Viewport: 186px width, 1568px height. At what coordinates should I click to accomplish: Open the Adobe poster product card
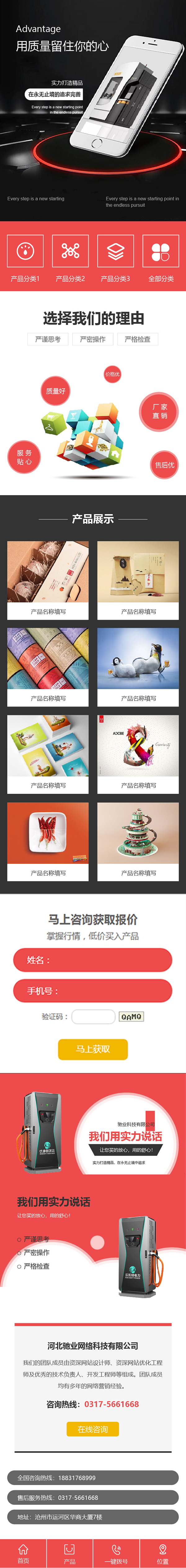point(138,753)
